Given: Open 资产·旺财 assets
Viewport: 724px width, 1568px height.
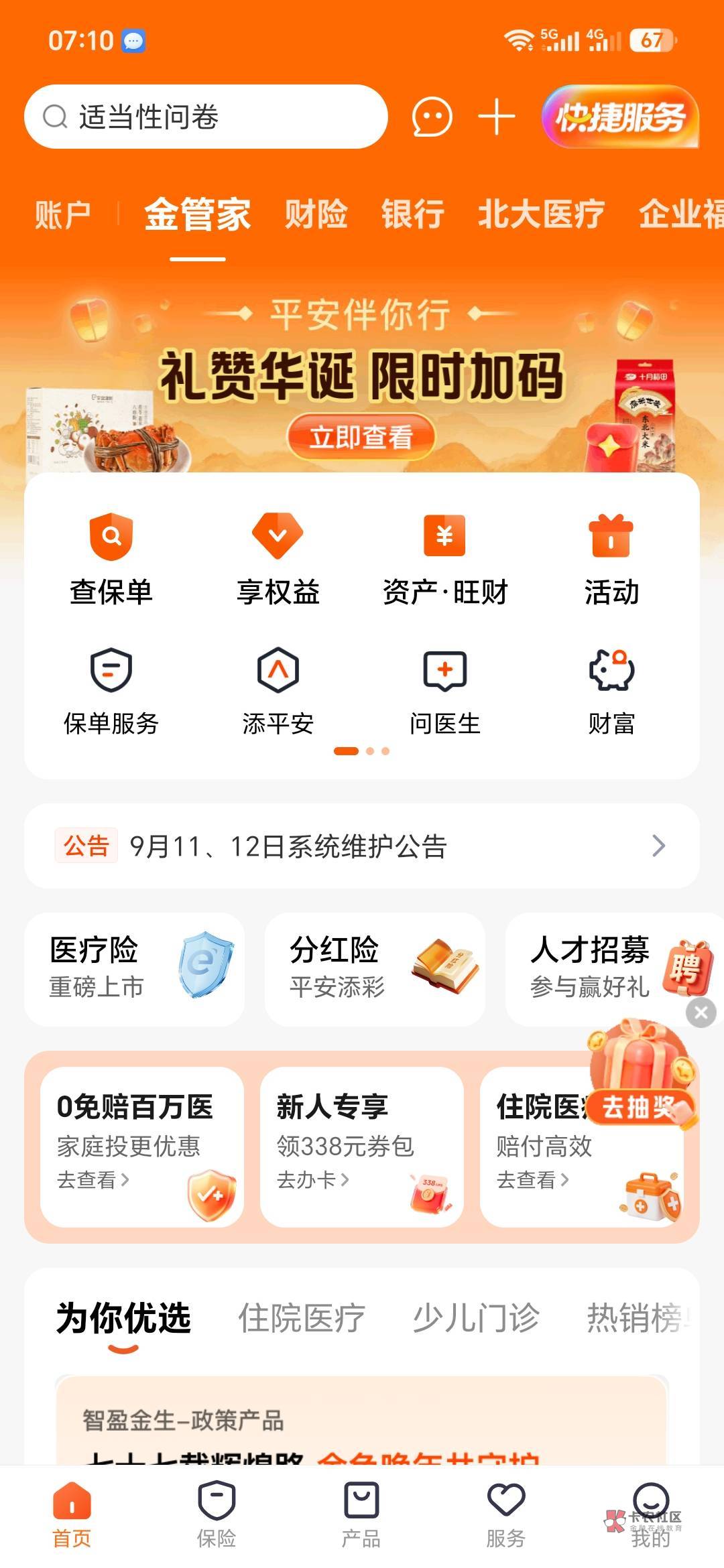Looking at the screenshot, I should [444, 560].
